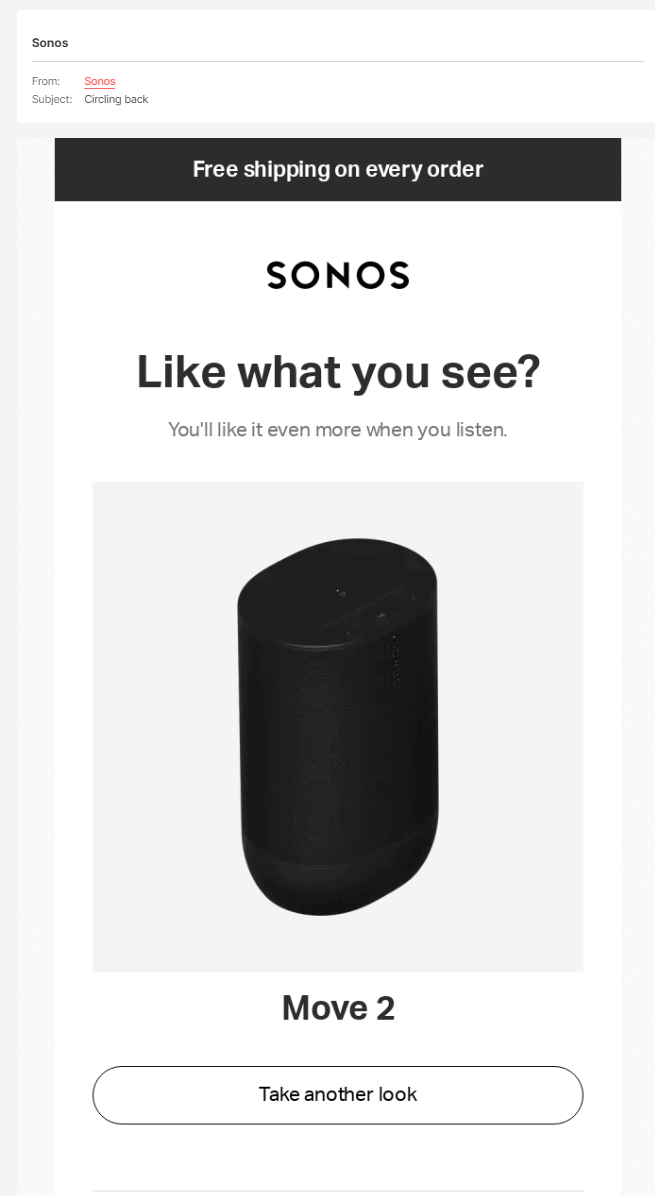Image resolution: width=655 pixels, height=1196 pixels.
Task: Tap the Free shipping on every order banner
Action: coord(337,169)
